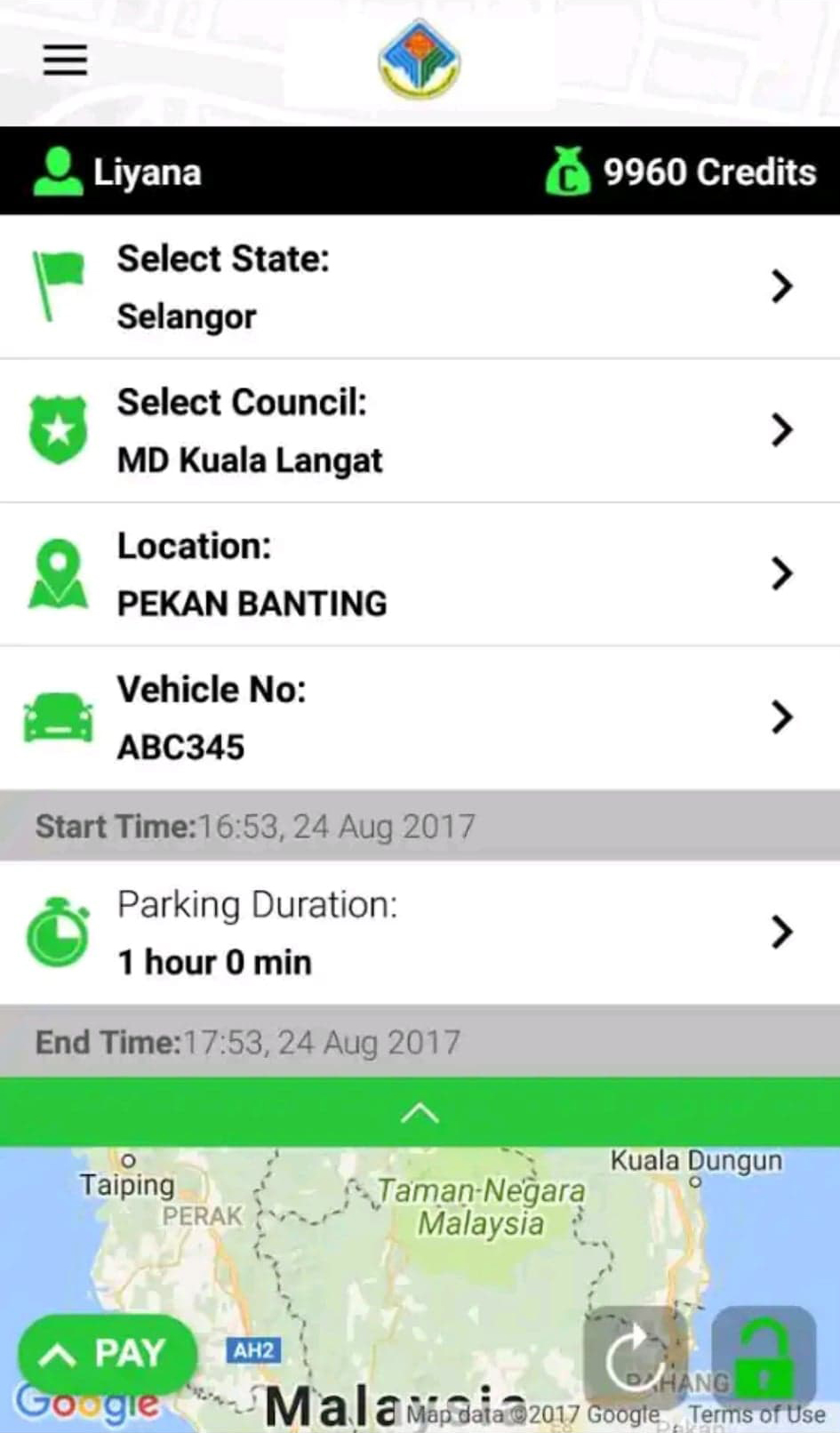840x1433 pixels.
Task: Open Liyana's user profile
Action: tap(117, 172)
